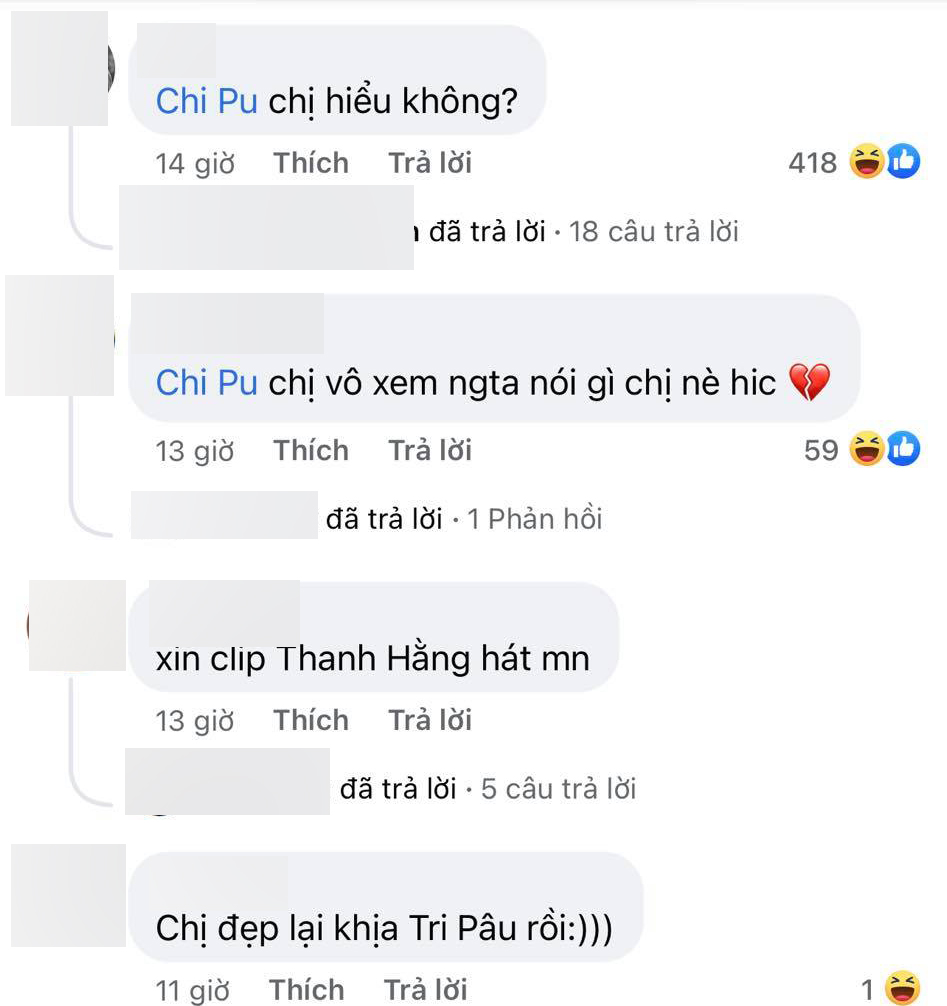Reply to 'chị vô xem ngta nói gì' comment

tap(430, 451)
